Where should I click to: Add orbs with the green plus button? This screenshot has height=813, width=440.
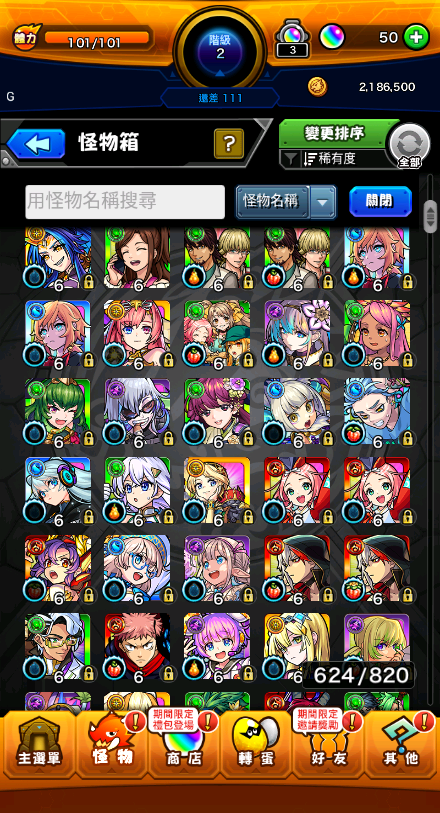[x=416, y=37]
